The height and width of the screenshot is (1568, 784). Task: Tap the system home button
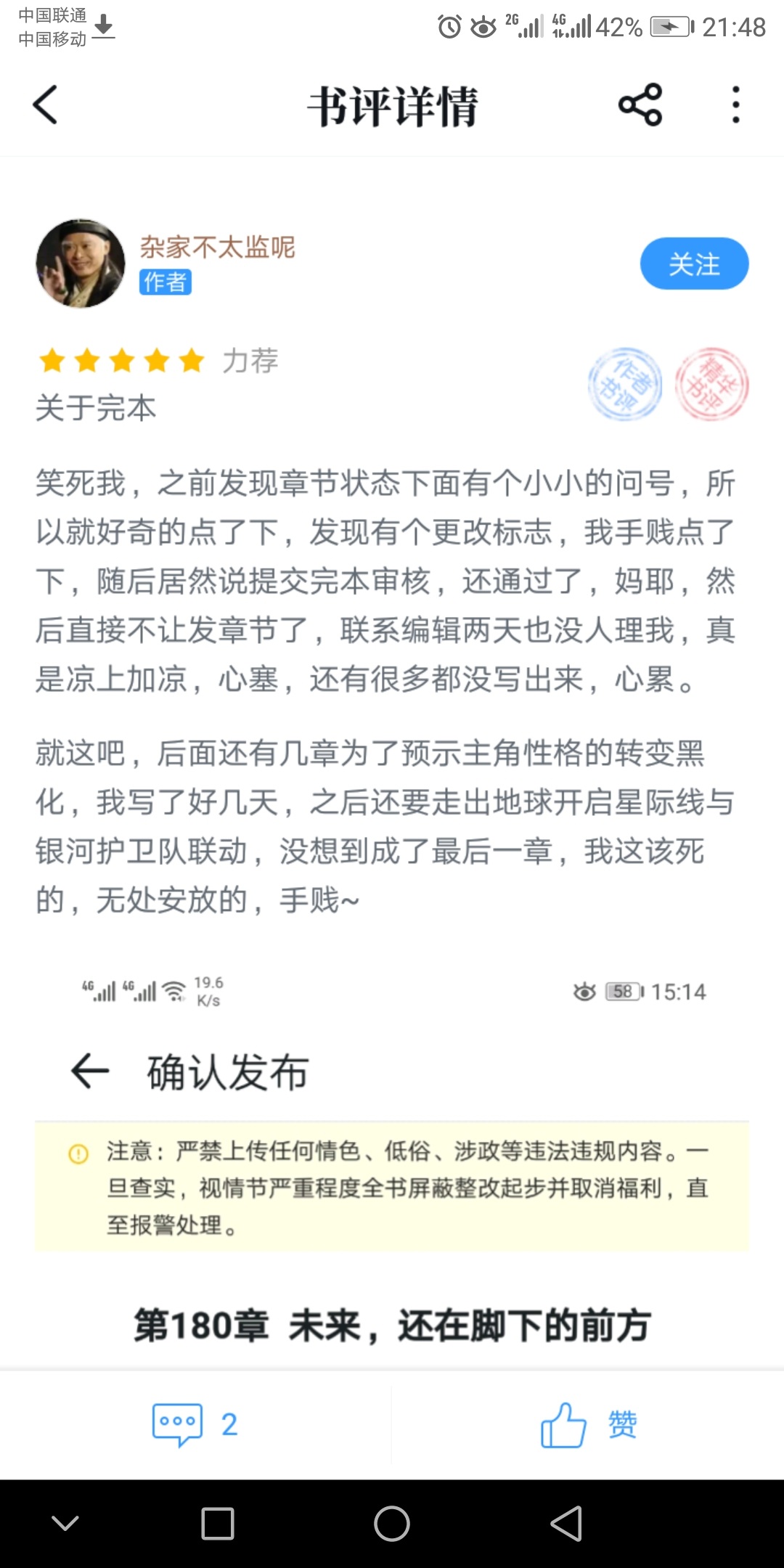point(392,1523)
